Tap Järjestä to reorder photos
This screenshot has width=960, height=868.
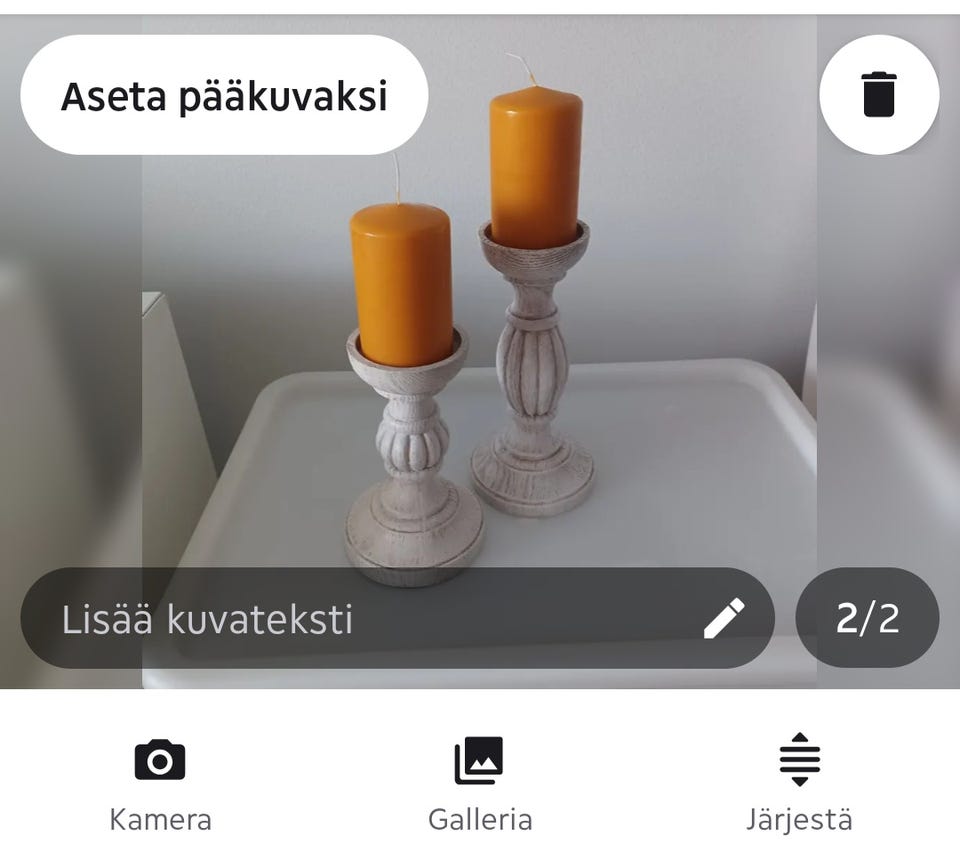click(x=799, y=784)
